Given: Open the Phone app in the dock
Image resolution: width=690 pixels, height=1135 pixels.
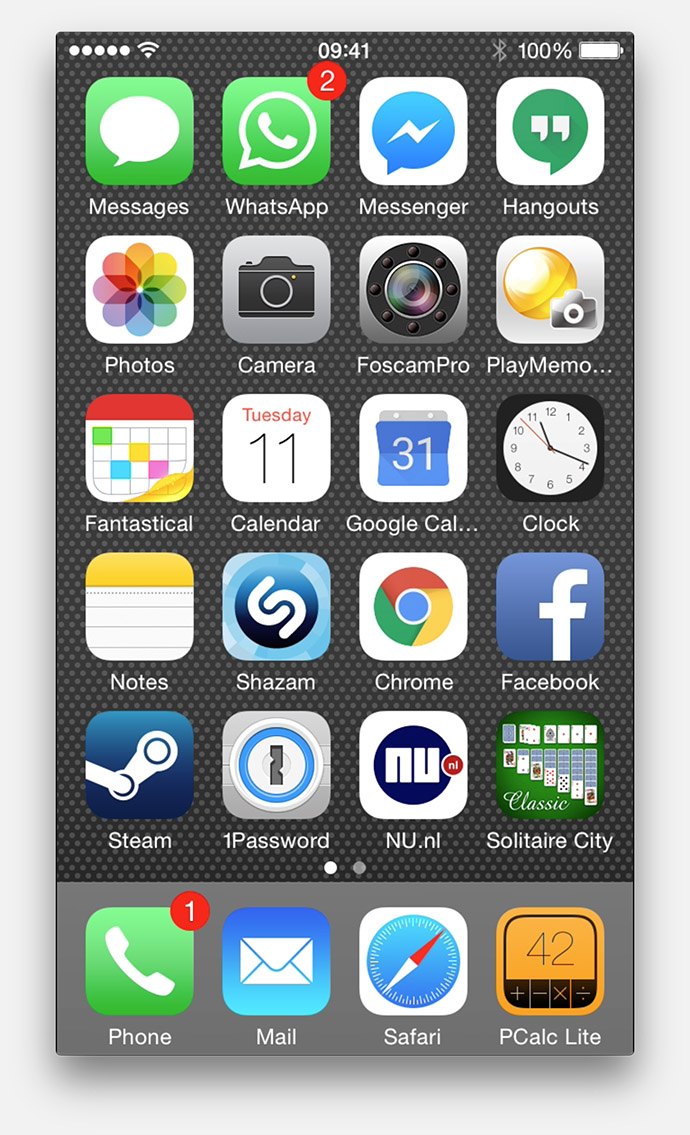Looking at the screenshot, I should (139, 961).
